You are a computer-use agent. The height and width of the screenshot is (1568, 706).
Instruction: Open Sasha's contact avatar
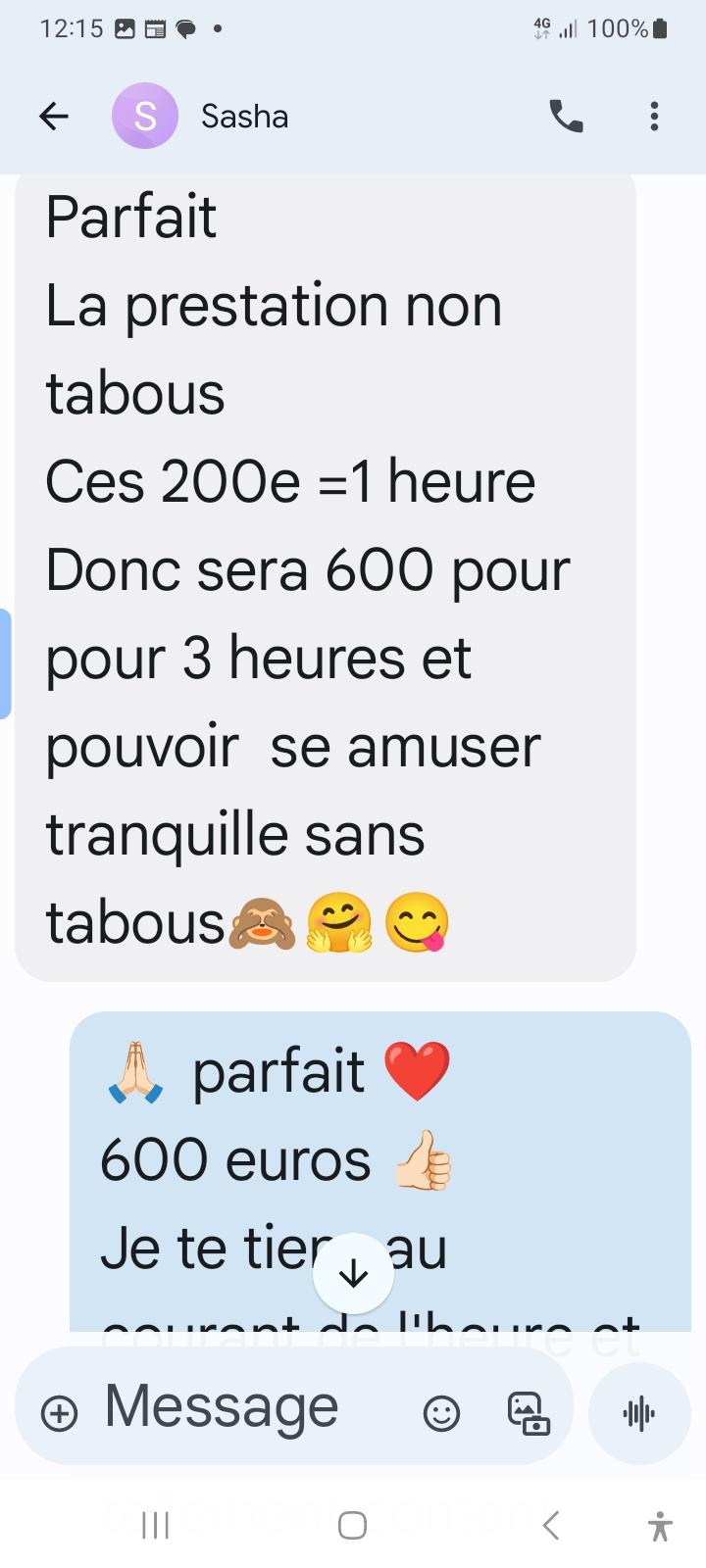pos(145,117)
